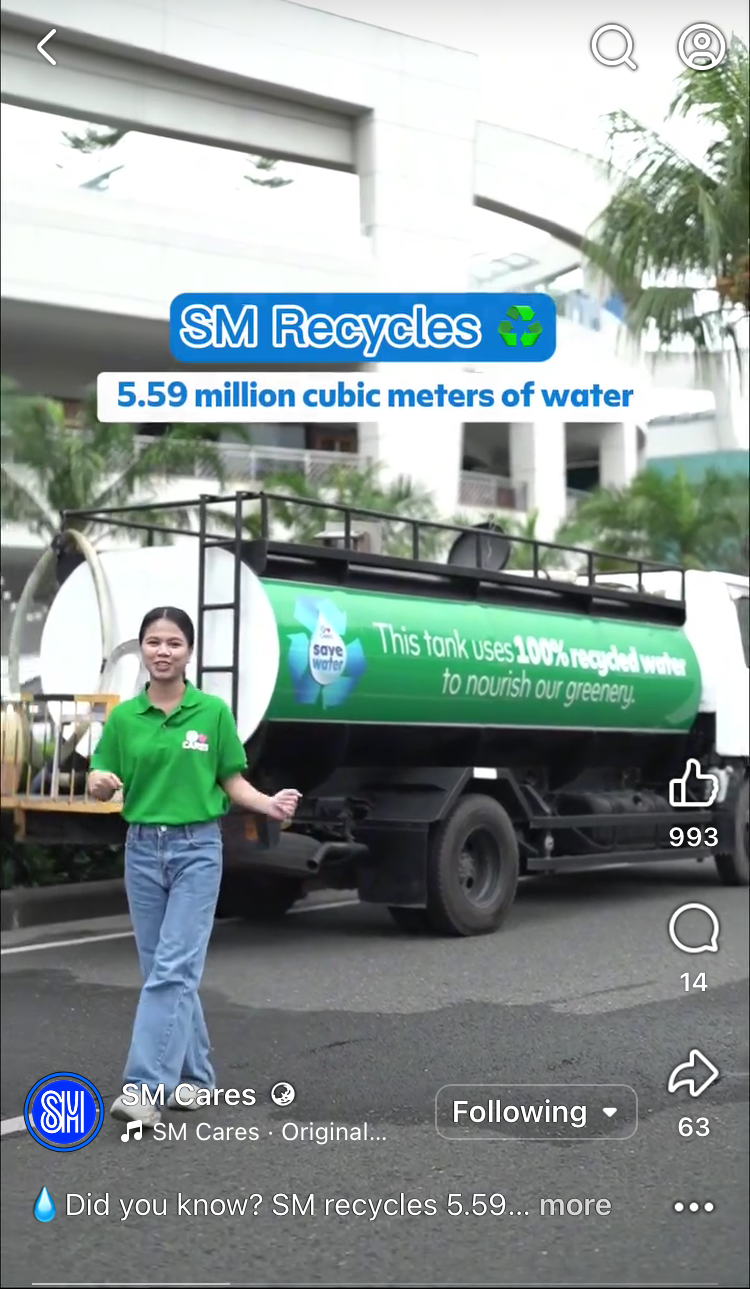Share this reel using the arrow icon
Image resolution: width=750 pixels, height=1289 pixels.
click(694, 1075)
